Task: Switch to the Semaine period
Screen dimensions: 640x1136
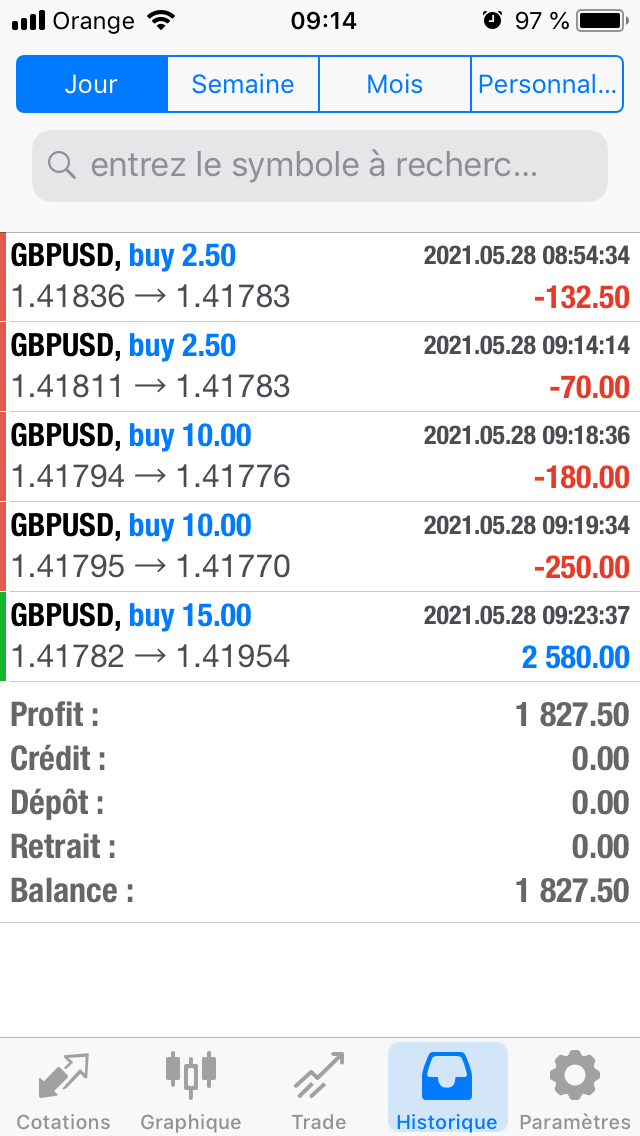Action: [x=243, y=84]
